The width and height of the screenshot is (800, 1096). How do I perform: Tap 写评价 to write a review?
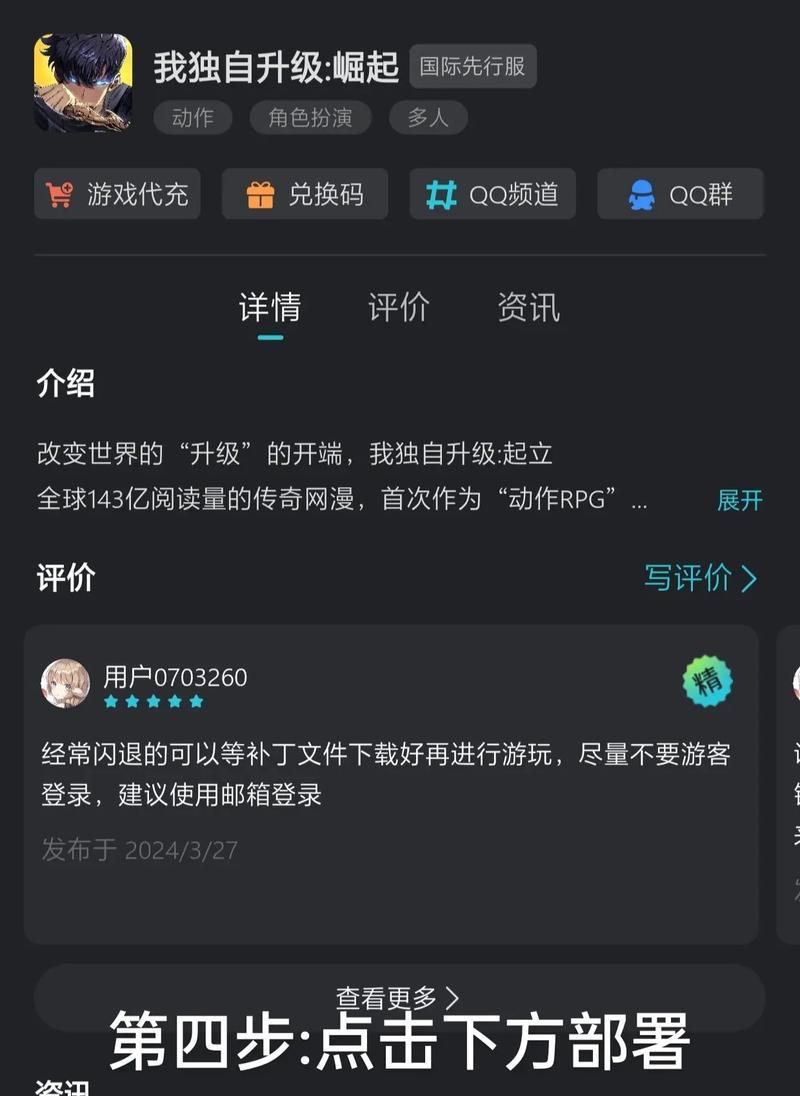[x=700, y=578]
